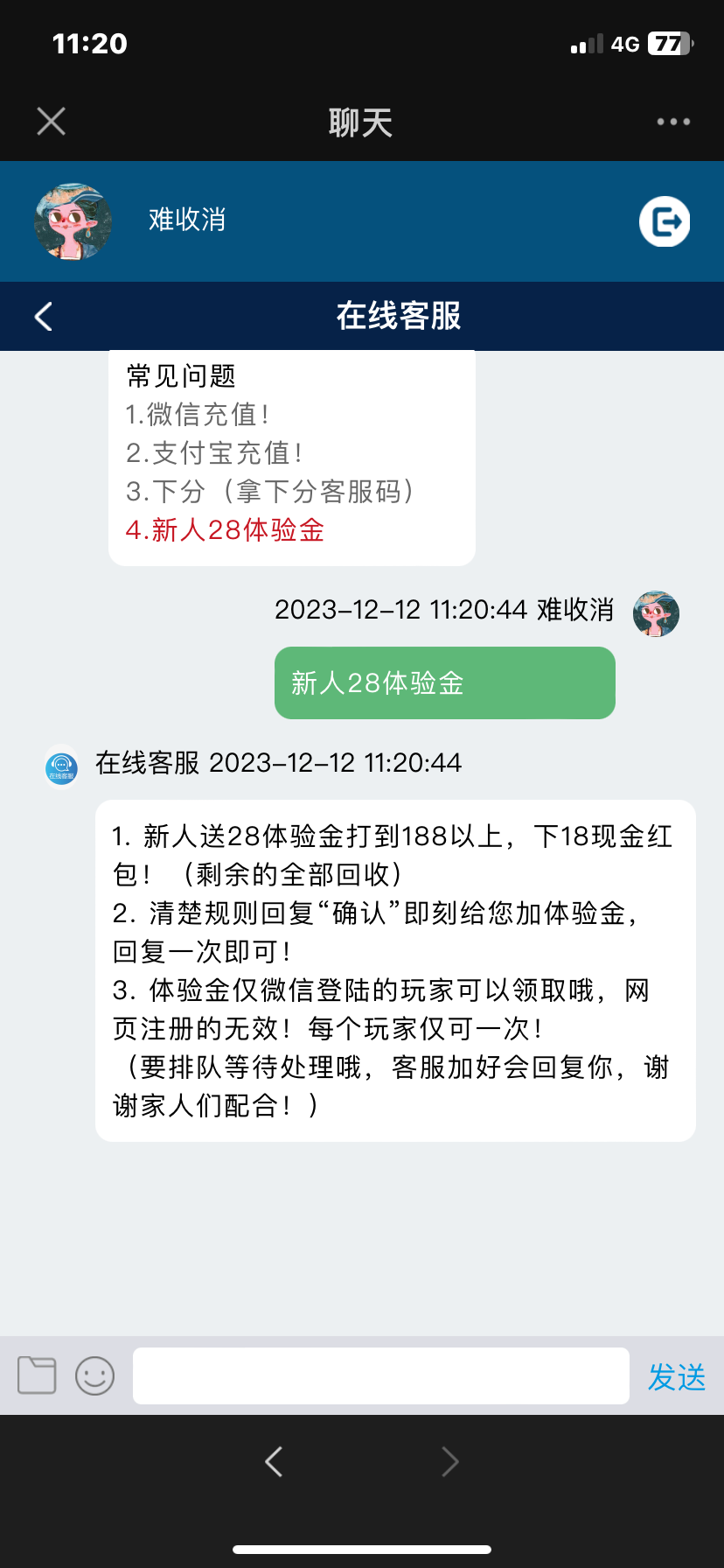Tap the message input field

379,1375
